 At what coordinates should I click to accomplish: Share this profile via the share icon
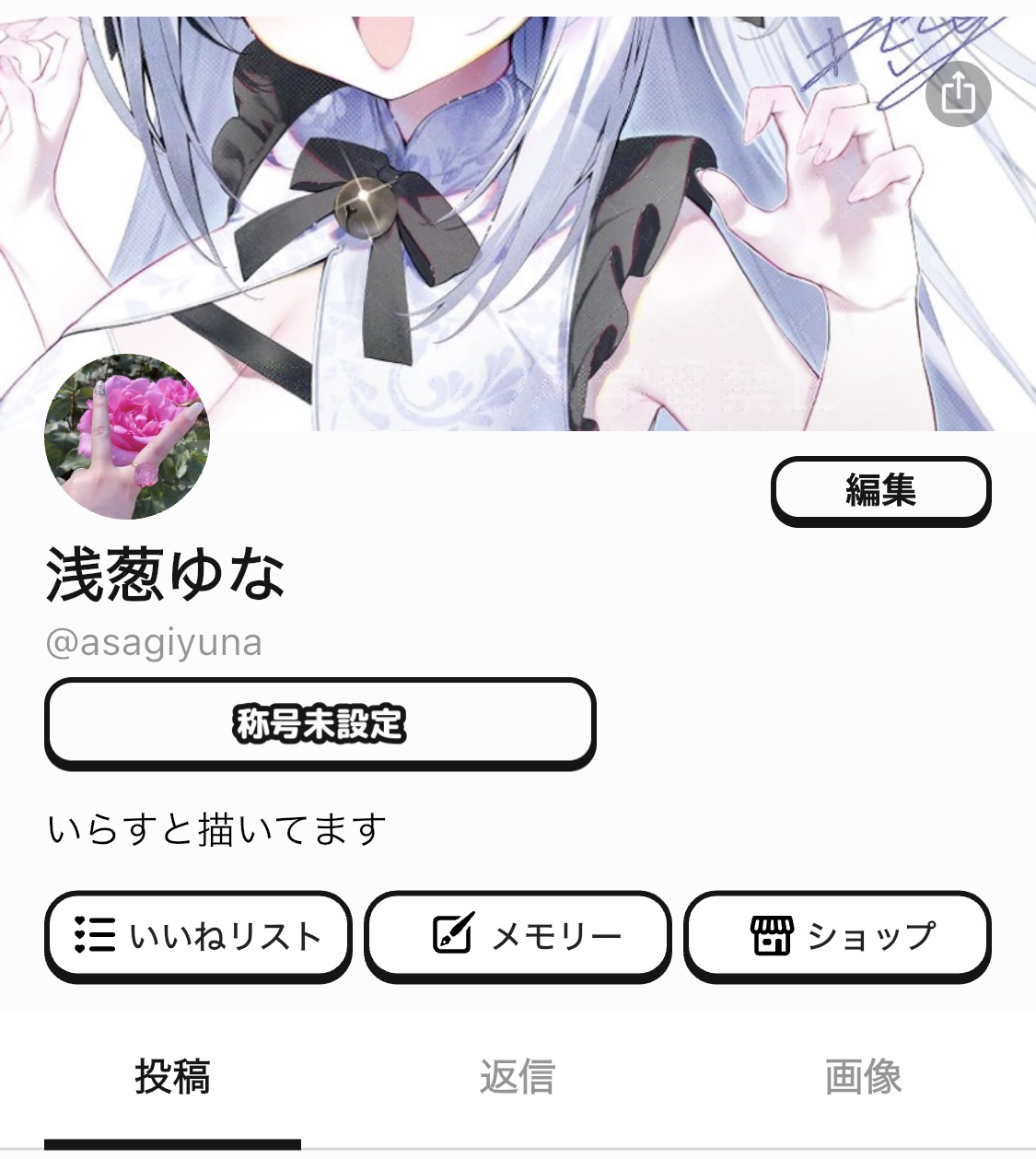(958, 93)
